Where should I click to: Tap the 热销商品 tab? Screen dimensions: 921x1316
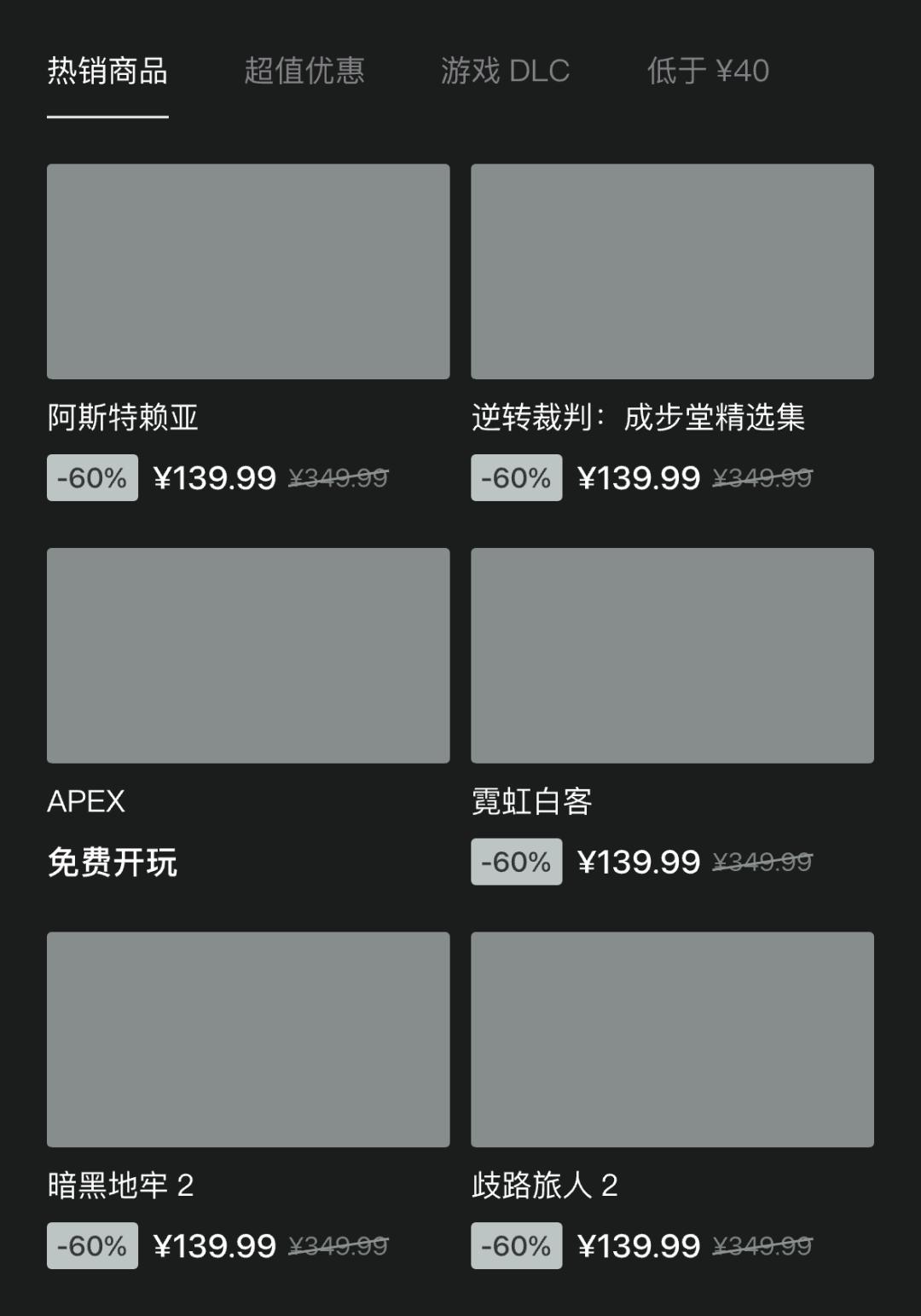pyautogui.click(x=107, y=71)
